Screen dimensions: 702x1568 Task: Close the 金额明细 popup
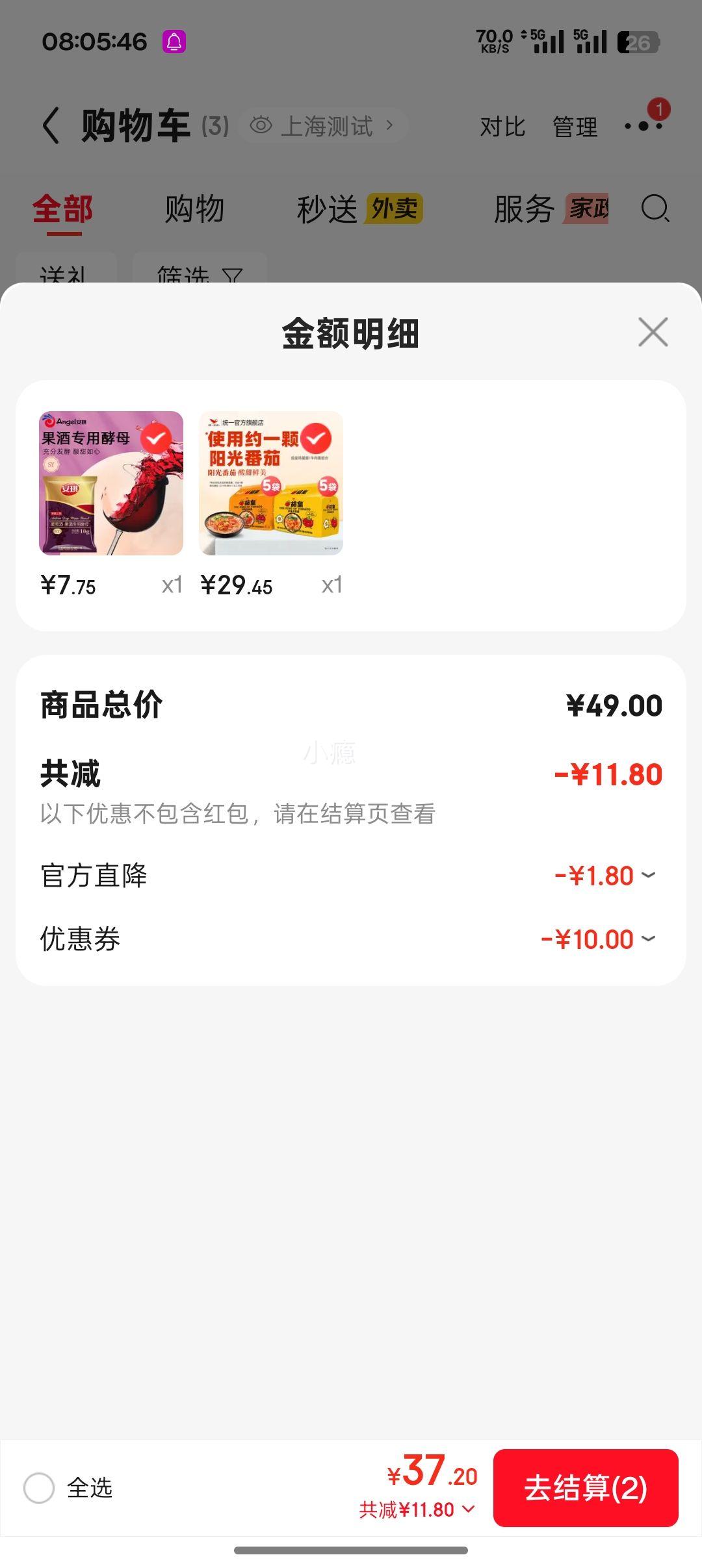pyautogui.click(x=653, y=333)
